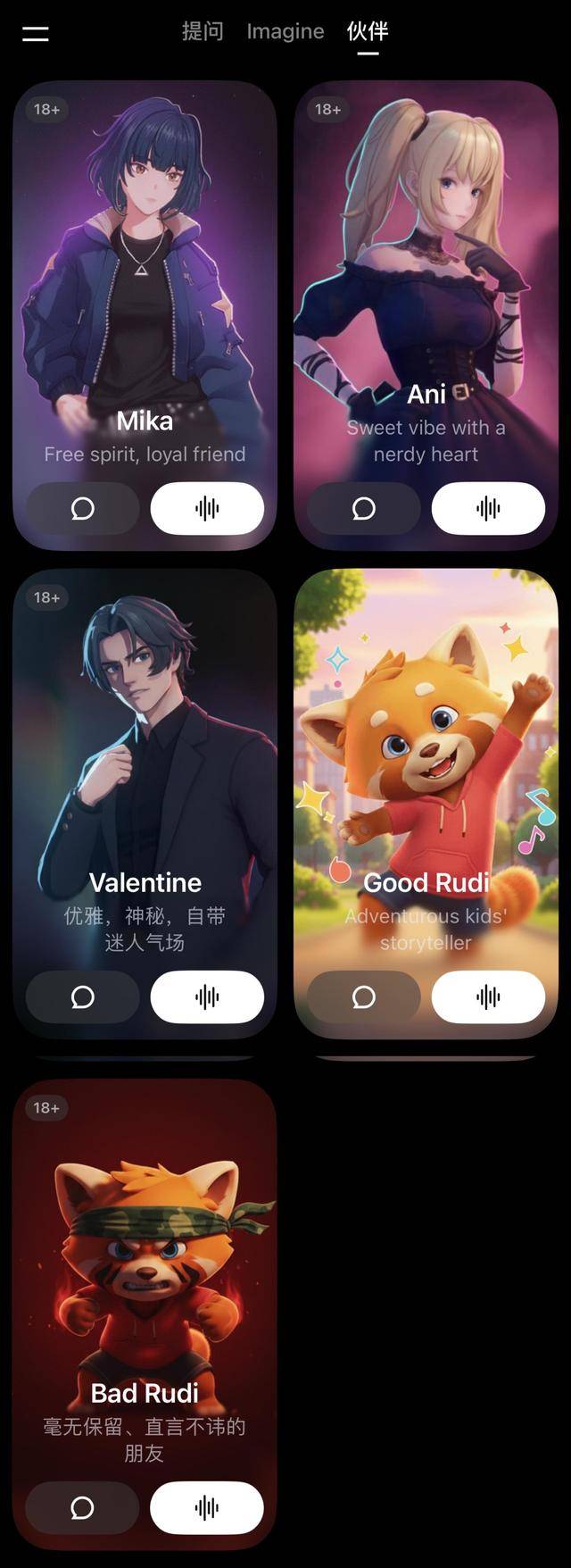Open the Good Rudi card
The height and width of the screenshot is (1568, 571).
click(426, 759)
